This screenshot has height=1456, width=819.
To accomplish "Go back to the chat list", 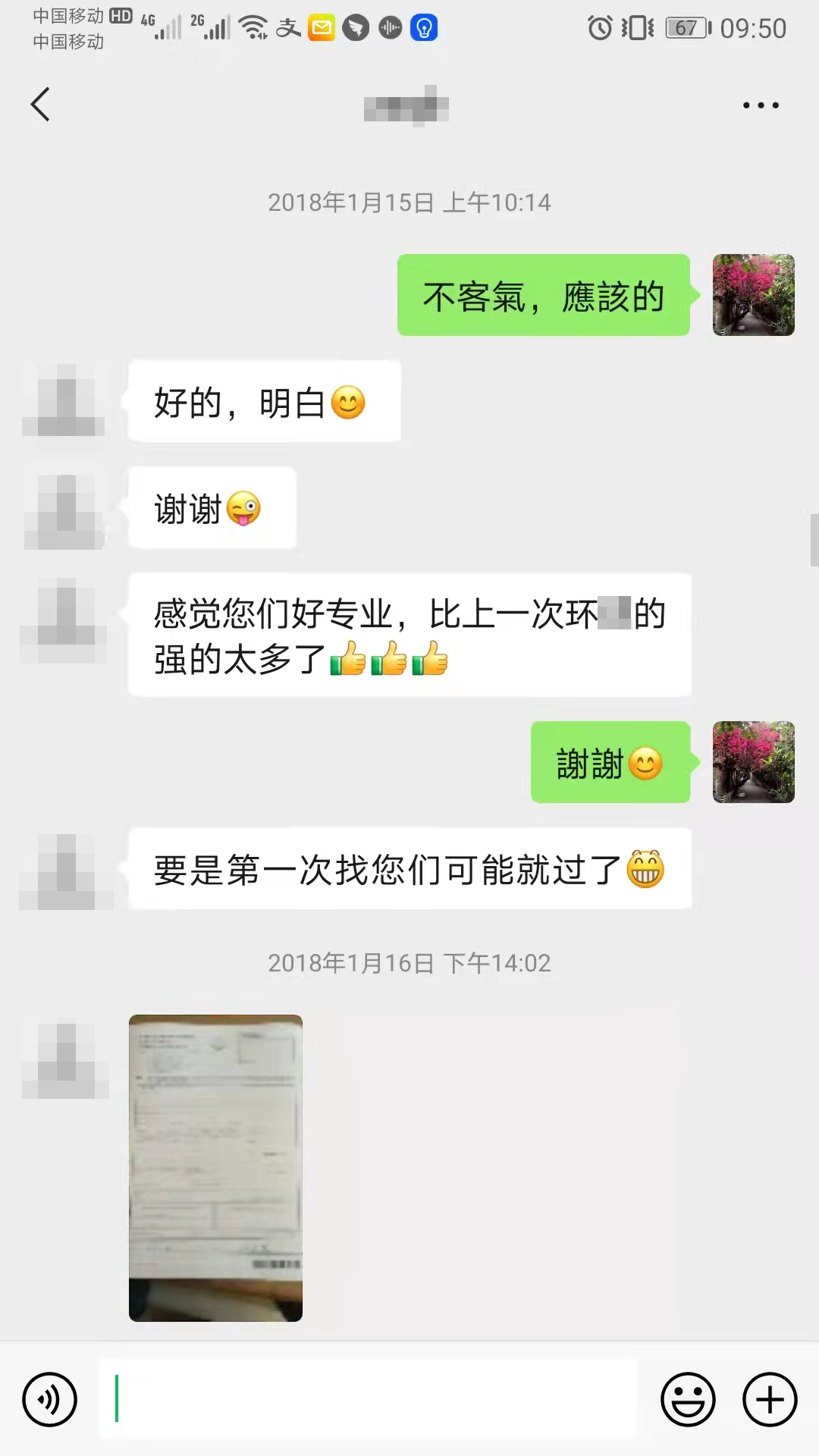I will click(x=41, y=105).
